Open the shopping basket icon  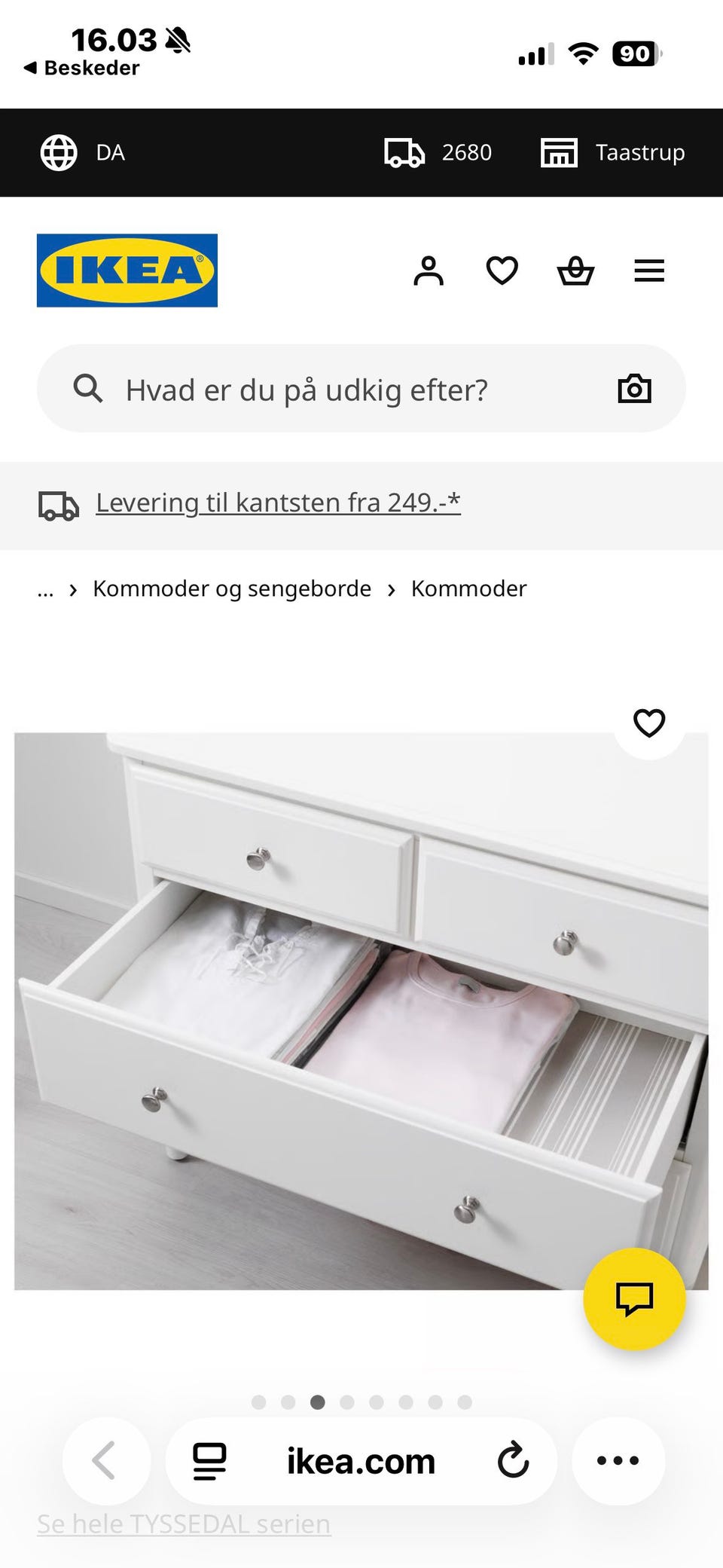575,271
